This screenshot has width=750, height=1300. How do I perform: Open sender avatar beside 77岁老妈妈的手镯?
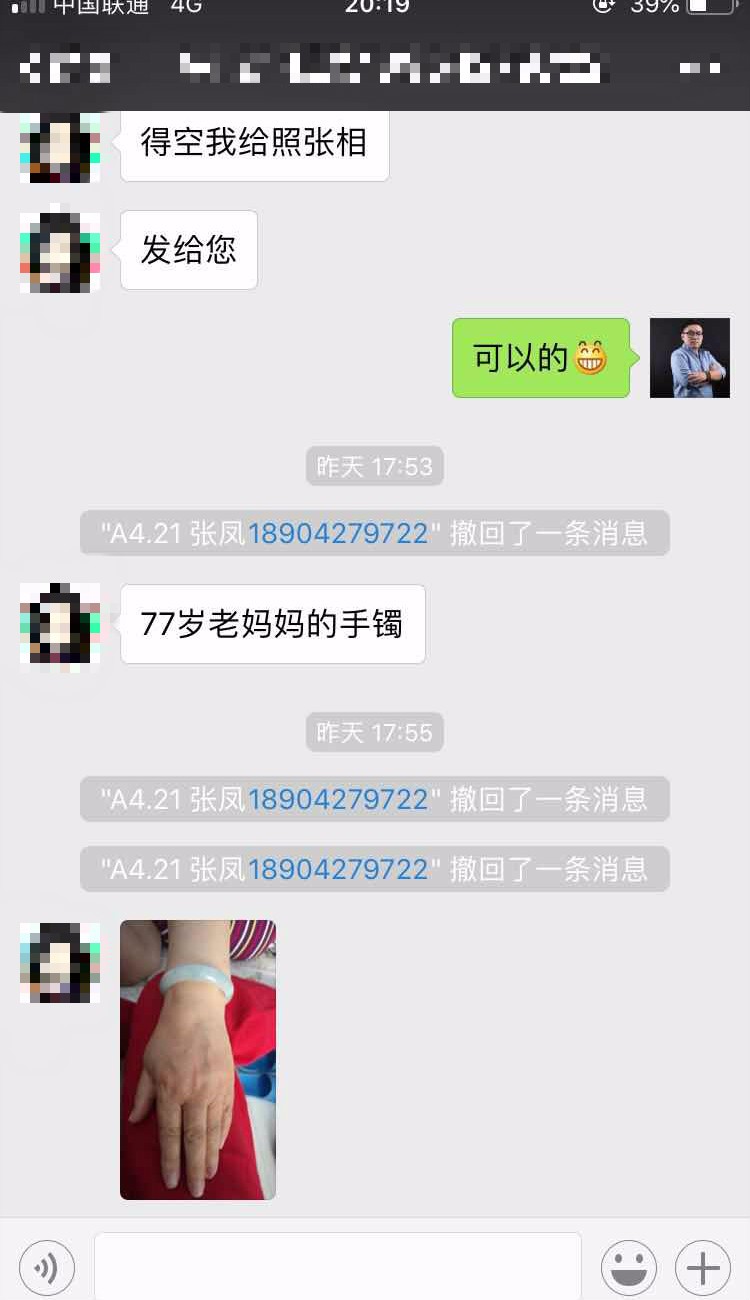click(x=60, y=624)
